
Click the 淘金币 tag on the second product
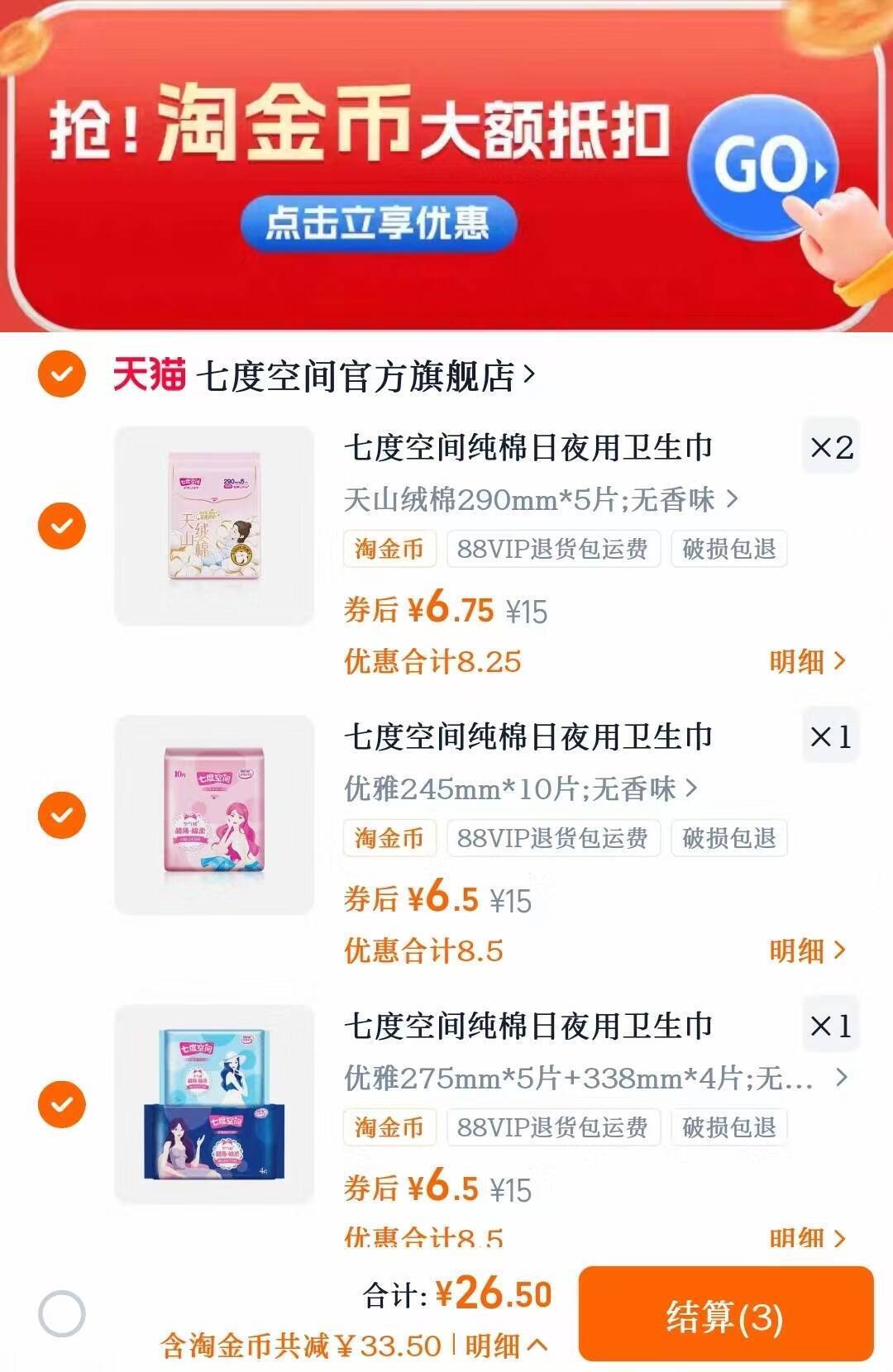[x=389, y=839]
